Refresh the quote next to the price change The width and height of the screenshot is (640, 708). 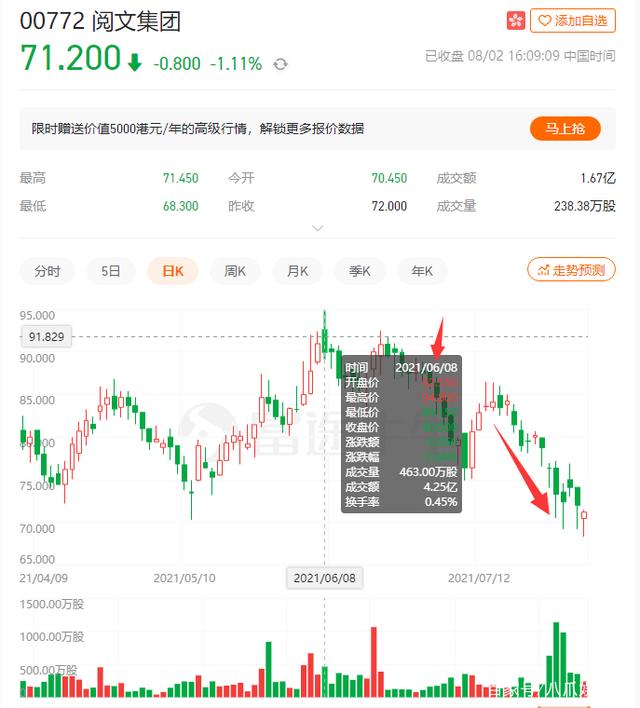click(x=281, y=64)
